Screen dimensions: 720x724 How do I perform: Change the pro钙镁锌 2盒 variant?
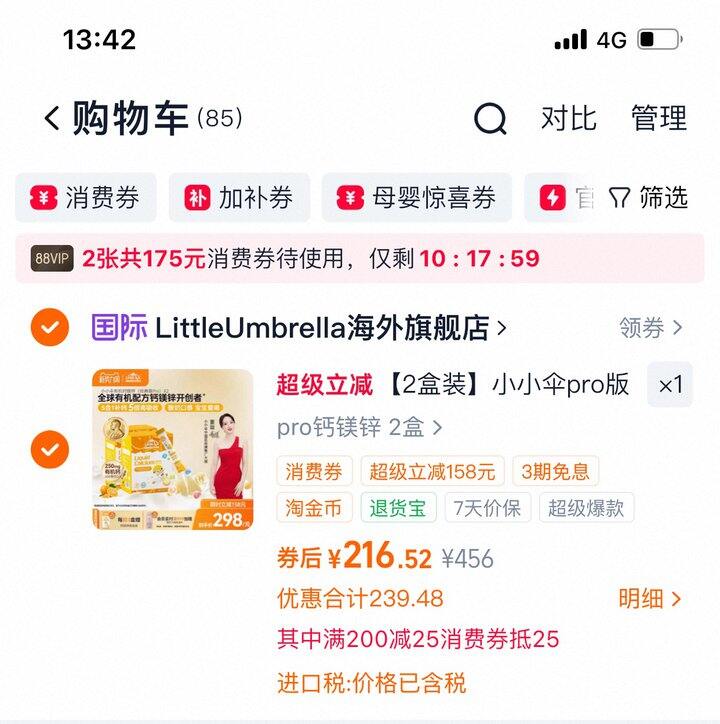click(360, 427)
